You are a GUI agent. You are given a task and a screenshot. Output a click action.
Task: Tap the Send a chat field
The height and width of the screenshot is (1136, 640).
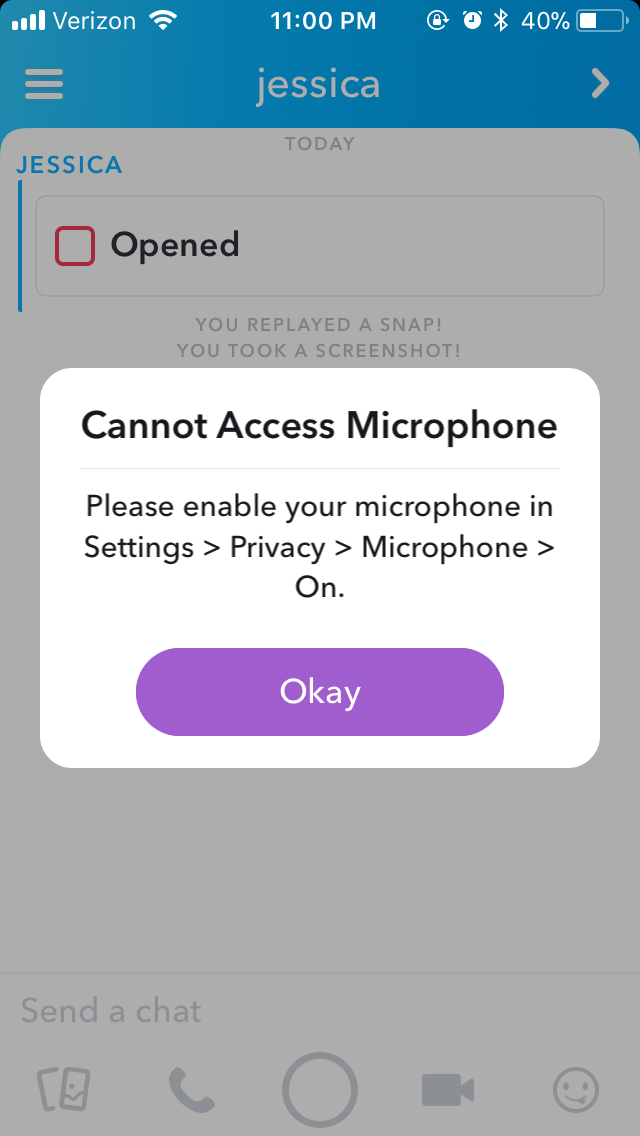pyautogui.click(x=320, y=1010)
